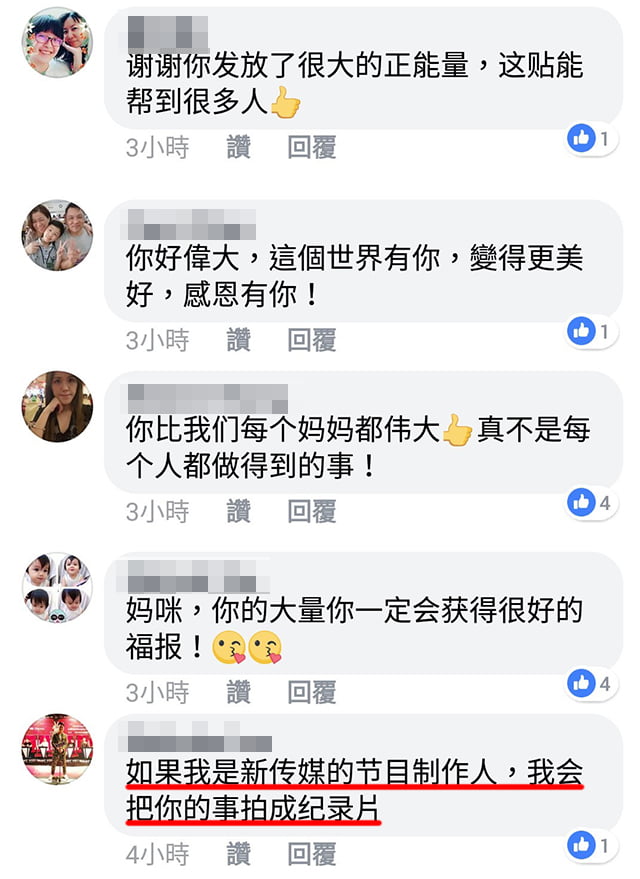This screenshot has height=879, width=640.
Task: Reply to the comment starting 你比我们每个妈妈都伟大
Action: point(311,512)
